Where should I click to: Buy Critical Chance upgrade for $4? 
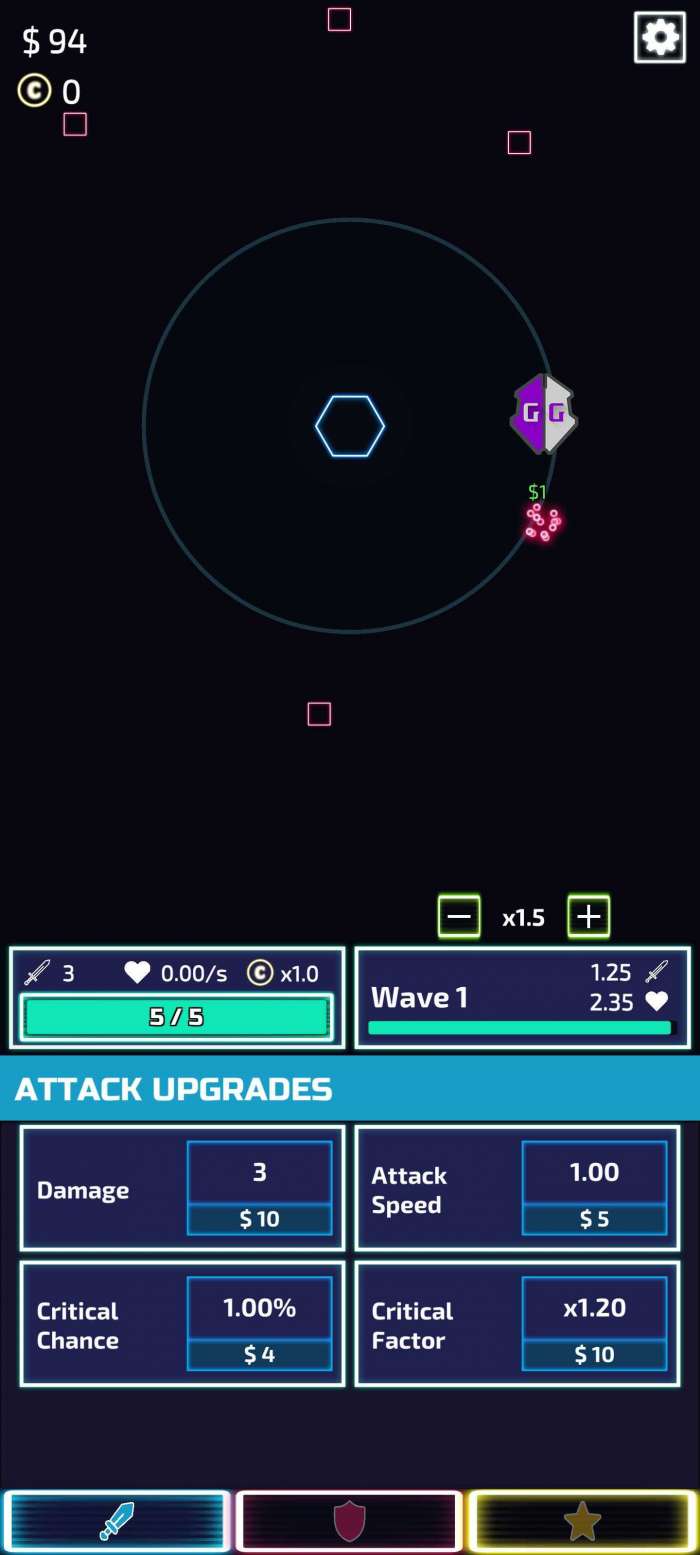(x=259, y=1354)
